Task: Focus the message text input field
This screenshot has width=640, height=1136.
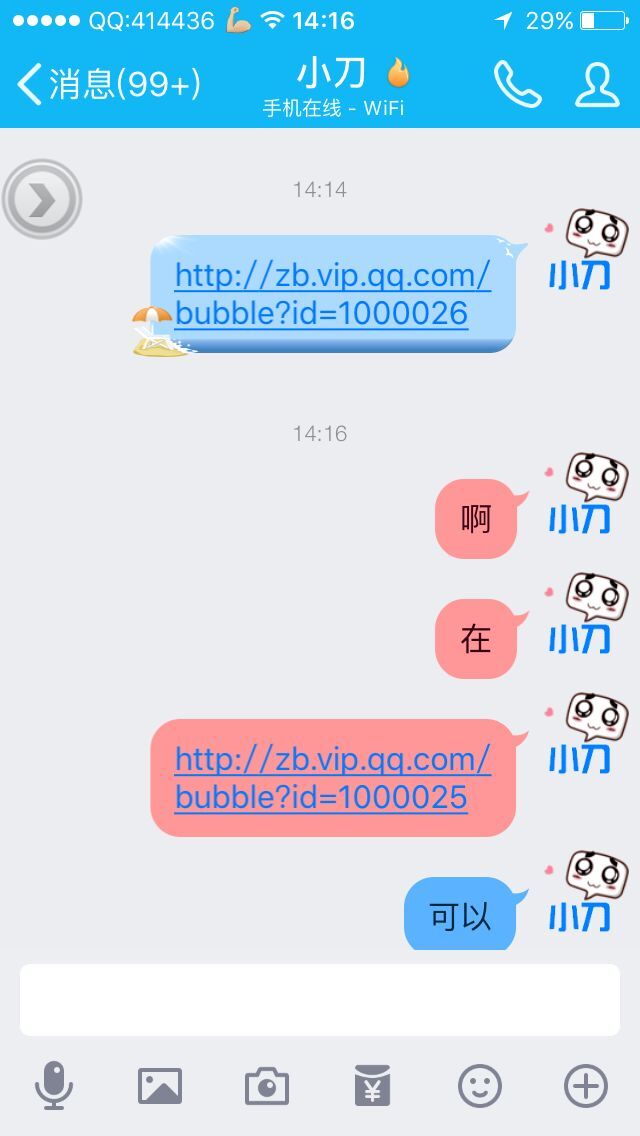Action: (320, 1000)
